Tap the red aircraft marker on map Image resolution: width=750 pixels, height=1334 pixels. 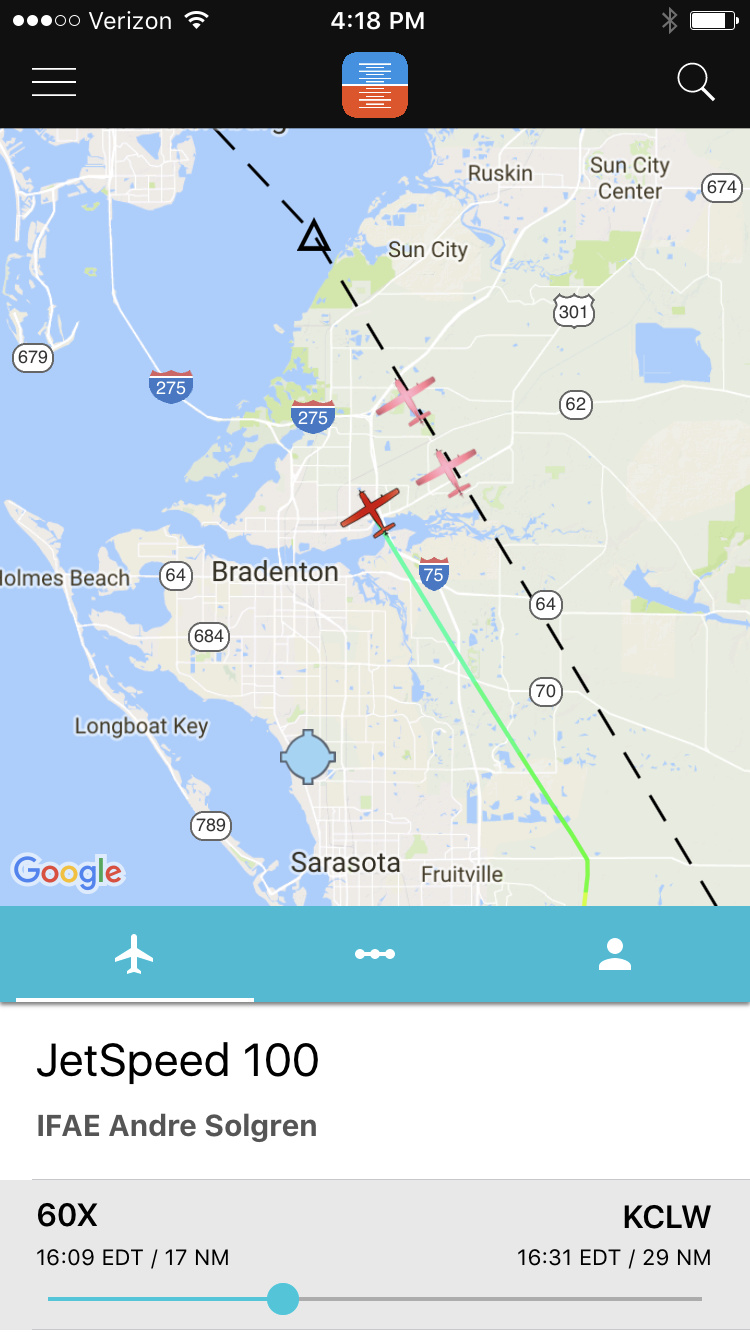click(371, 510)
